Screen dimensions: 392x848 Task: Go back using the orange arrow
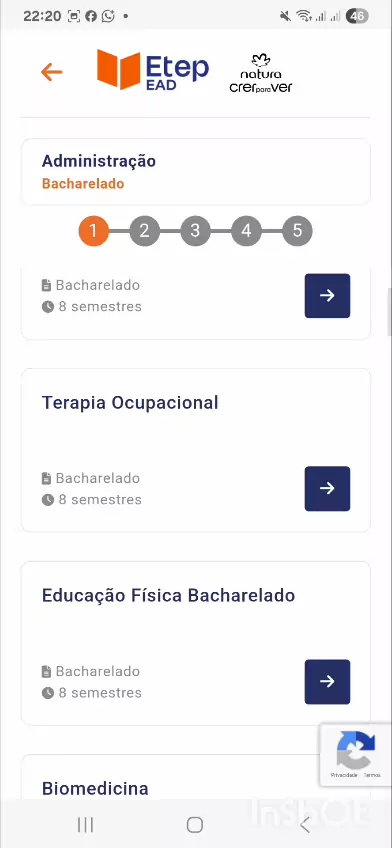tap(52, 72)
